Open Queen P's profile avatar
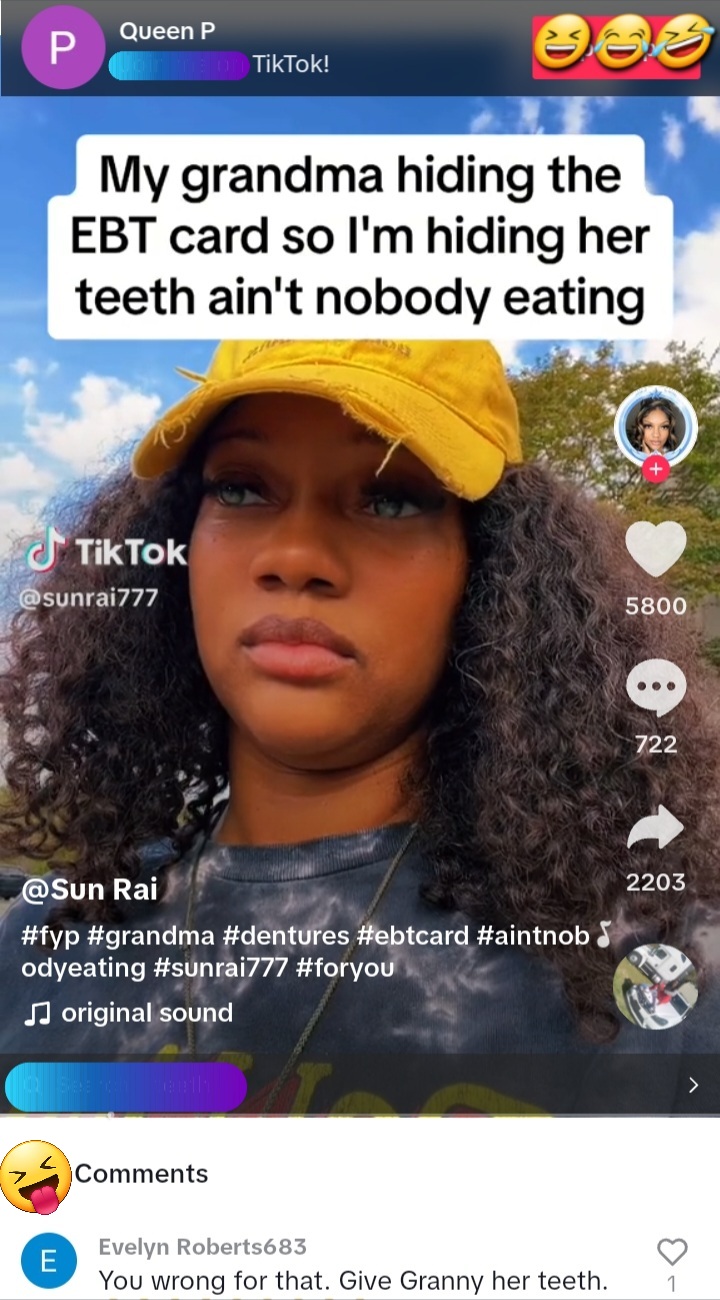Viewport: 720px width, 1300px height. (63, 49)
